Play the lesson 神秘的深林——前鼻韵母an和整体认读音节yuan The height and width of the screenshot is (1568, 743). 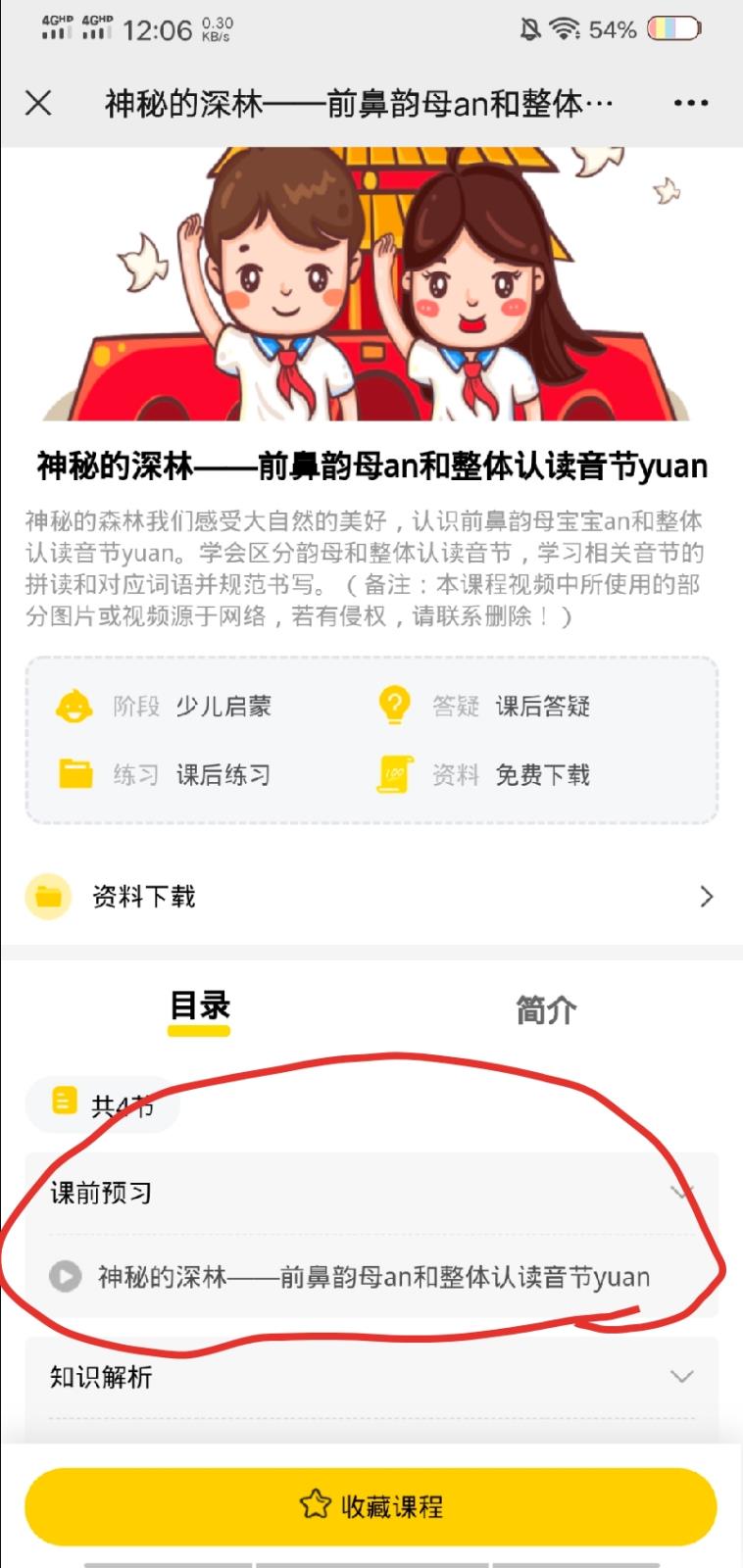(372, 1277)
